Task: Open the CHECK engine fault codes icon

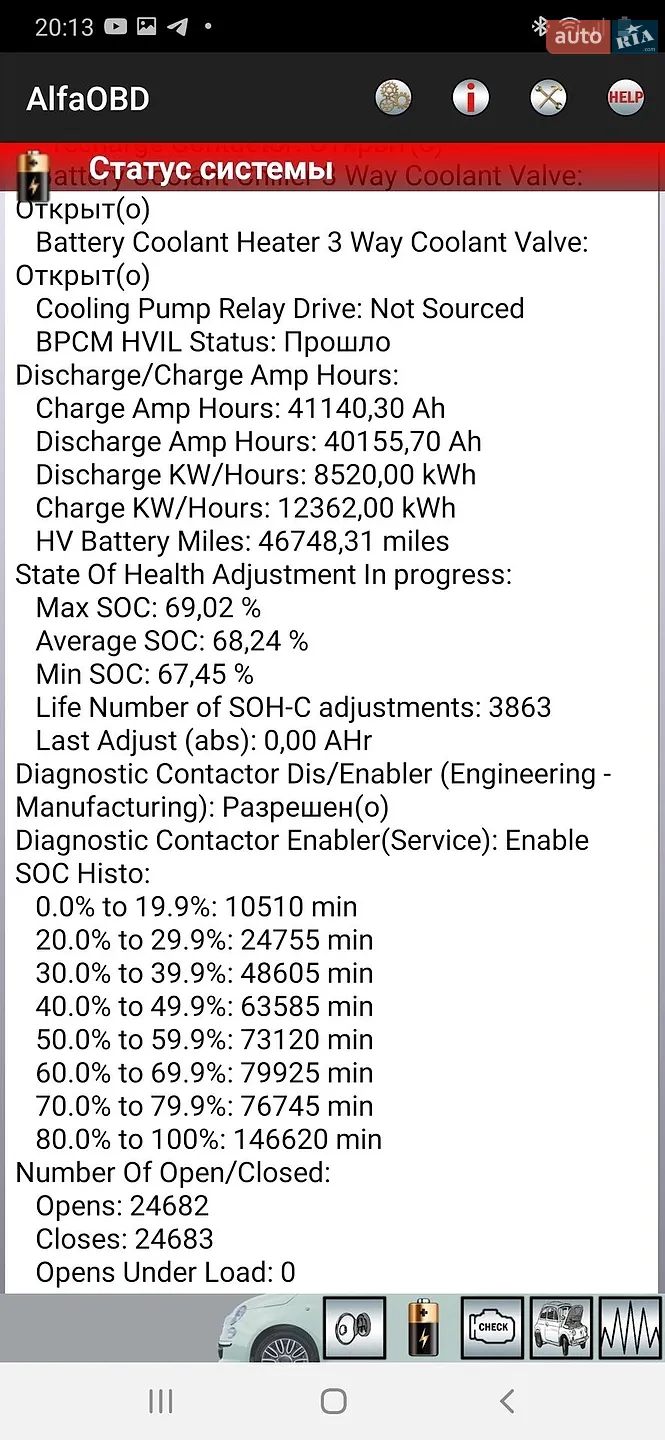Action: [493, 1328]
